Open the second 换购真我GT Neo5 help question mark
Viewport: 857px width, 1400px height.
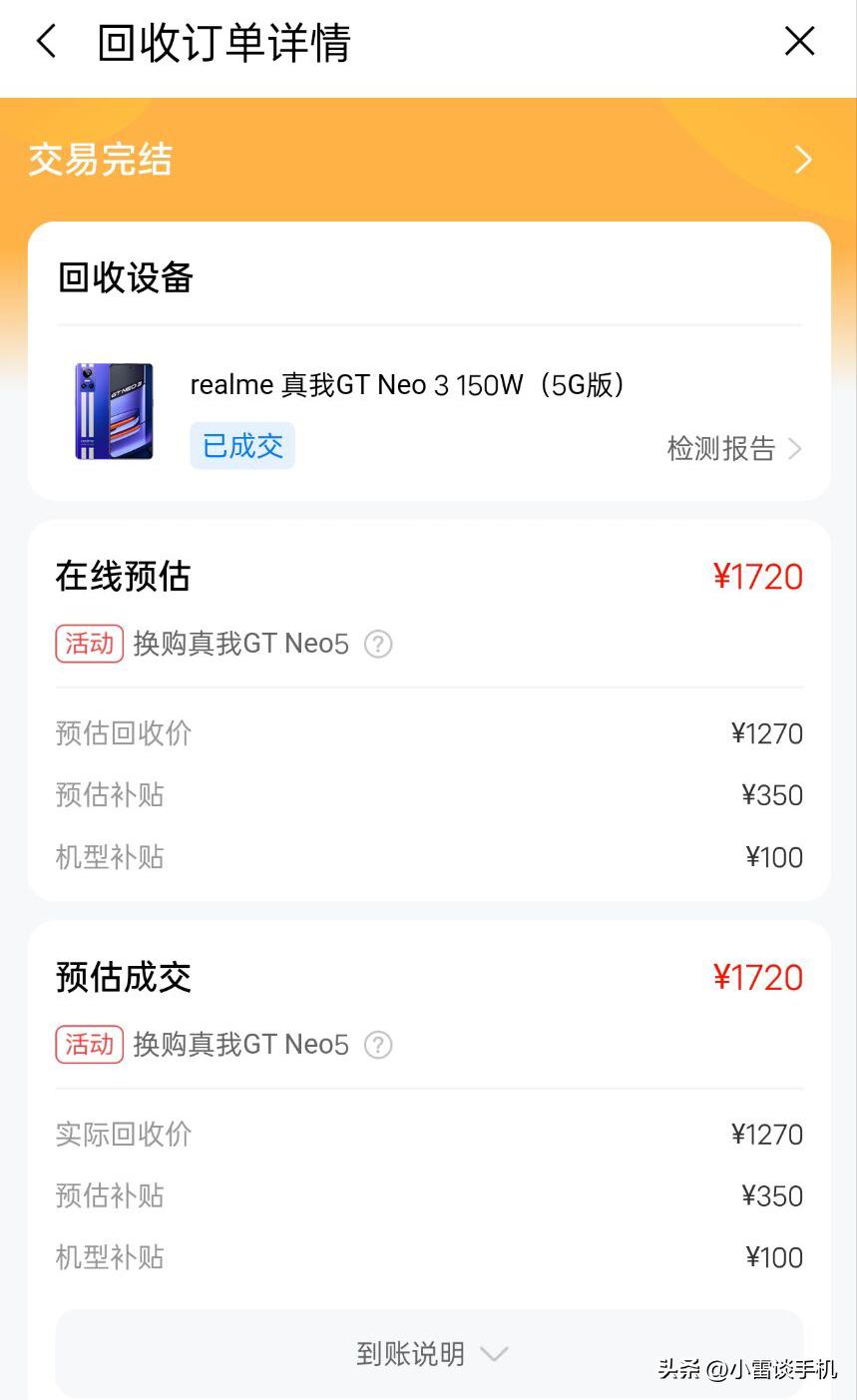pos(377,1045)
